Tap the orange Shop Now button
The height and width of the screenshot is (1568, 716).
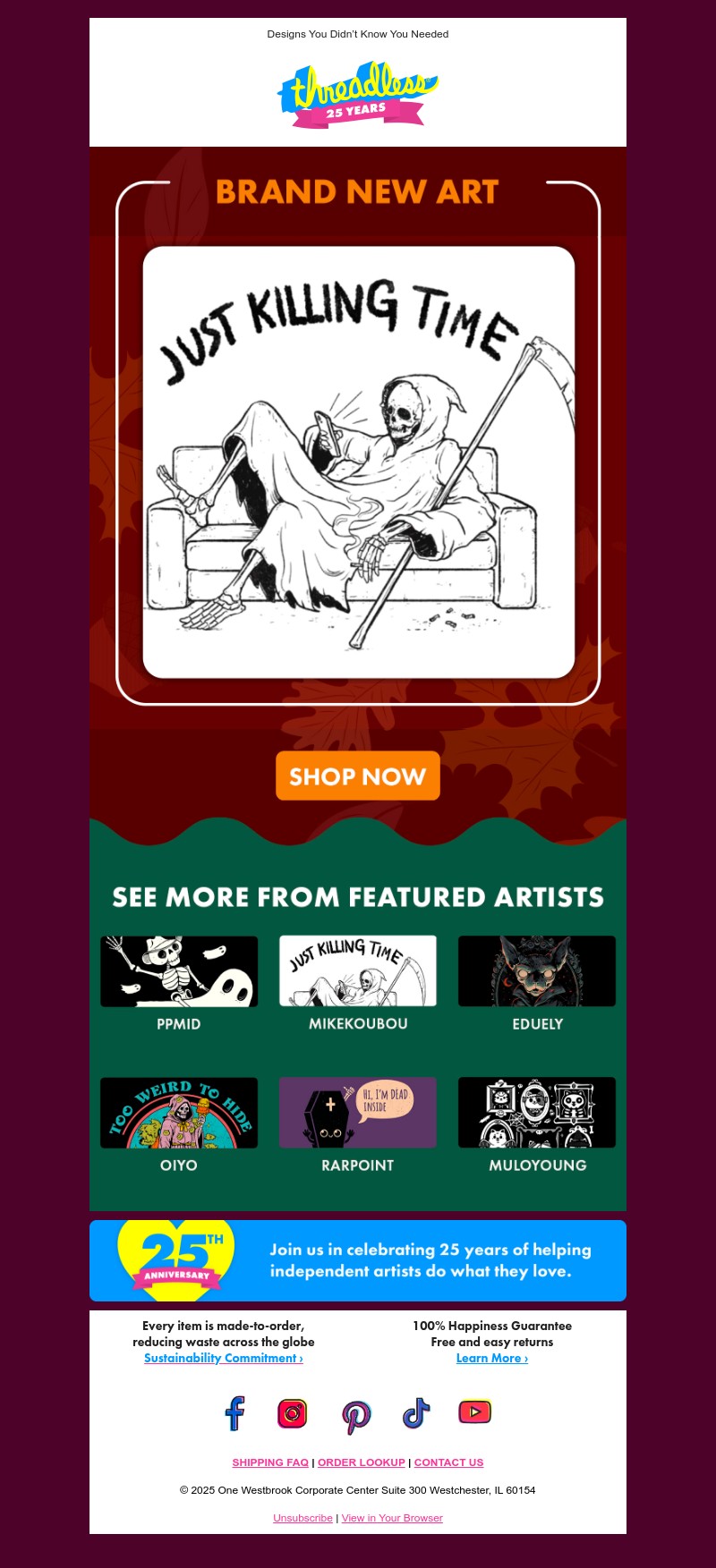(358, 776)
